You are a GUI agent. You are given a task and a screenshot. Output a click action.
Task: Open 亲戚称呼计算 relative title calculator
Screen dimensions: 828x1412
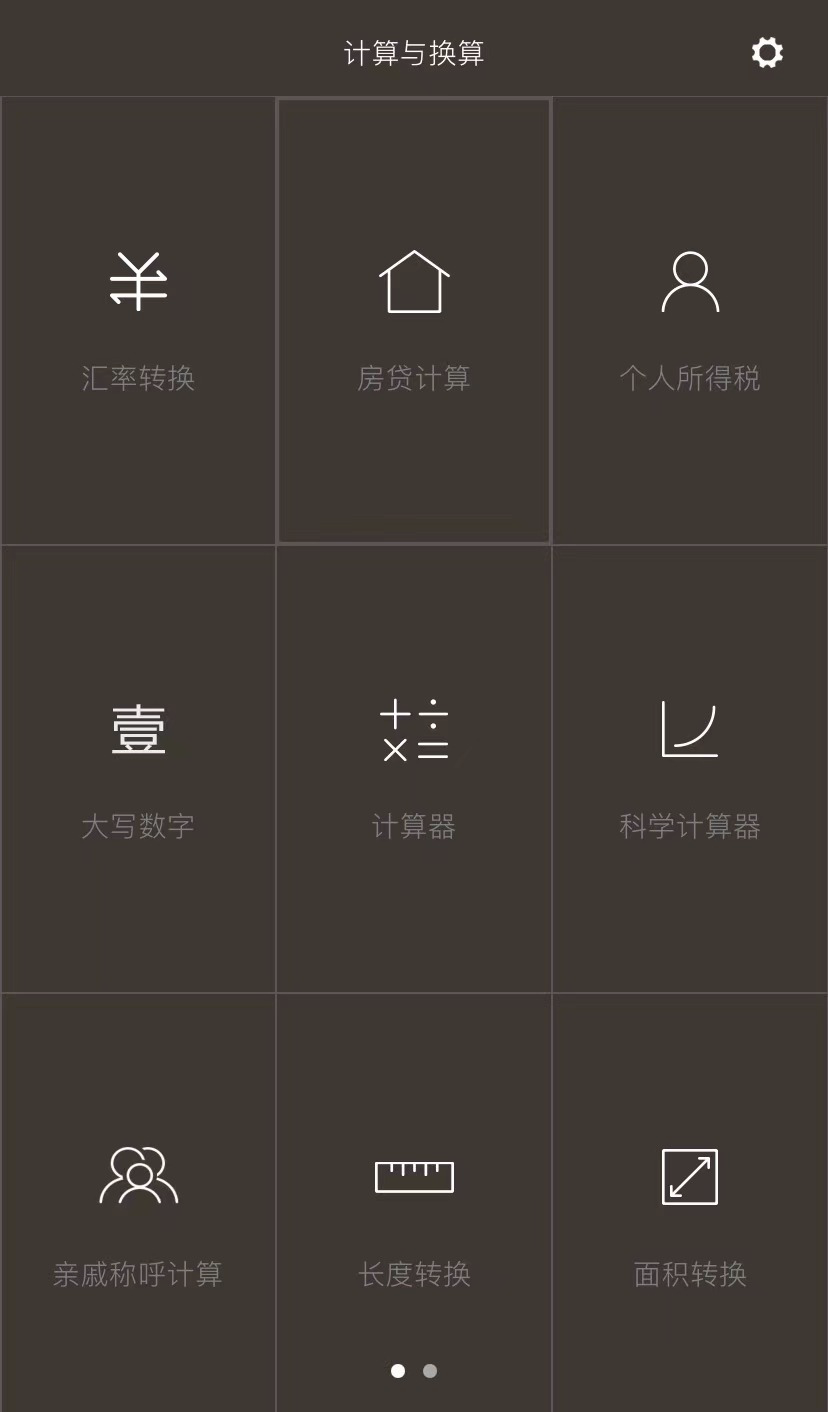tap(138, 1203)
